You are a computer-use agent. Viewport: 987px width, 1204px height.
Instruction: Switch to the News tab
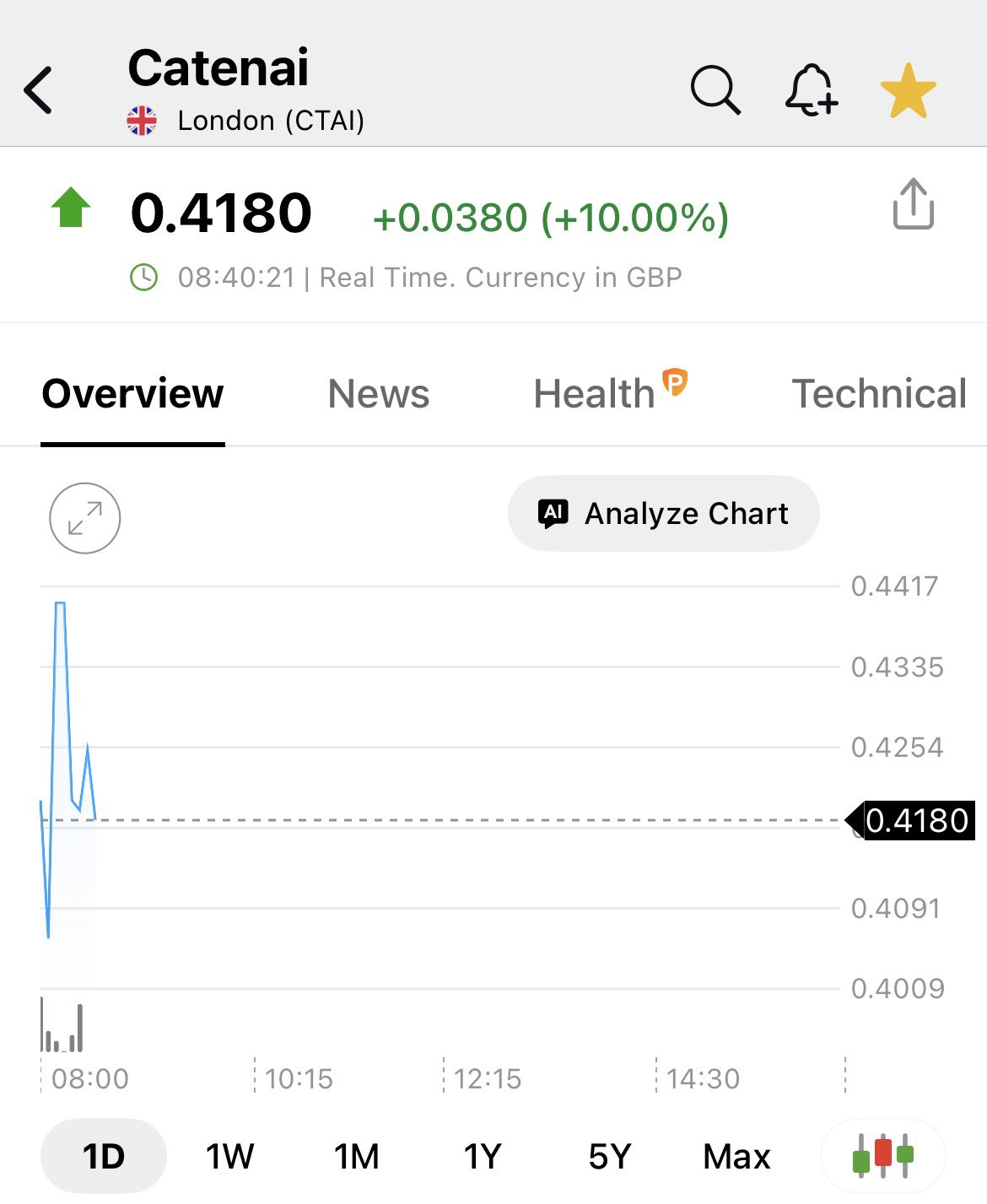[x=379, y=394]
